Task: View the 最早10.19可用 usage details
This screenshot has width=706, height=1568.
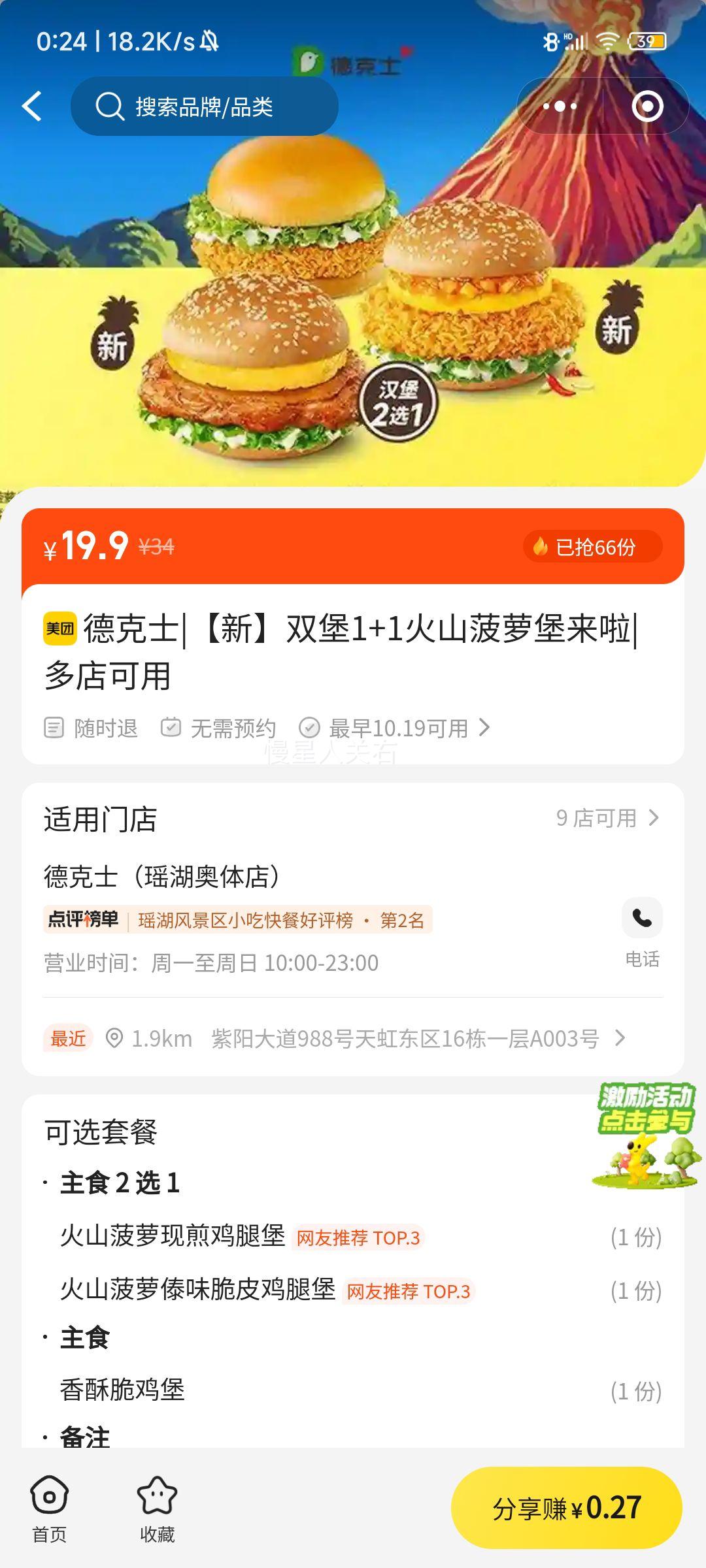Action: point(395,728)
